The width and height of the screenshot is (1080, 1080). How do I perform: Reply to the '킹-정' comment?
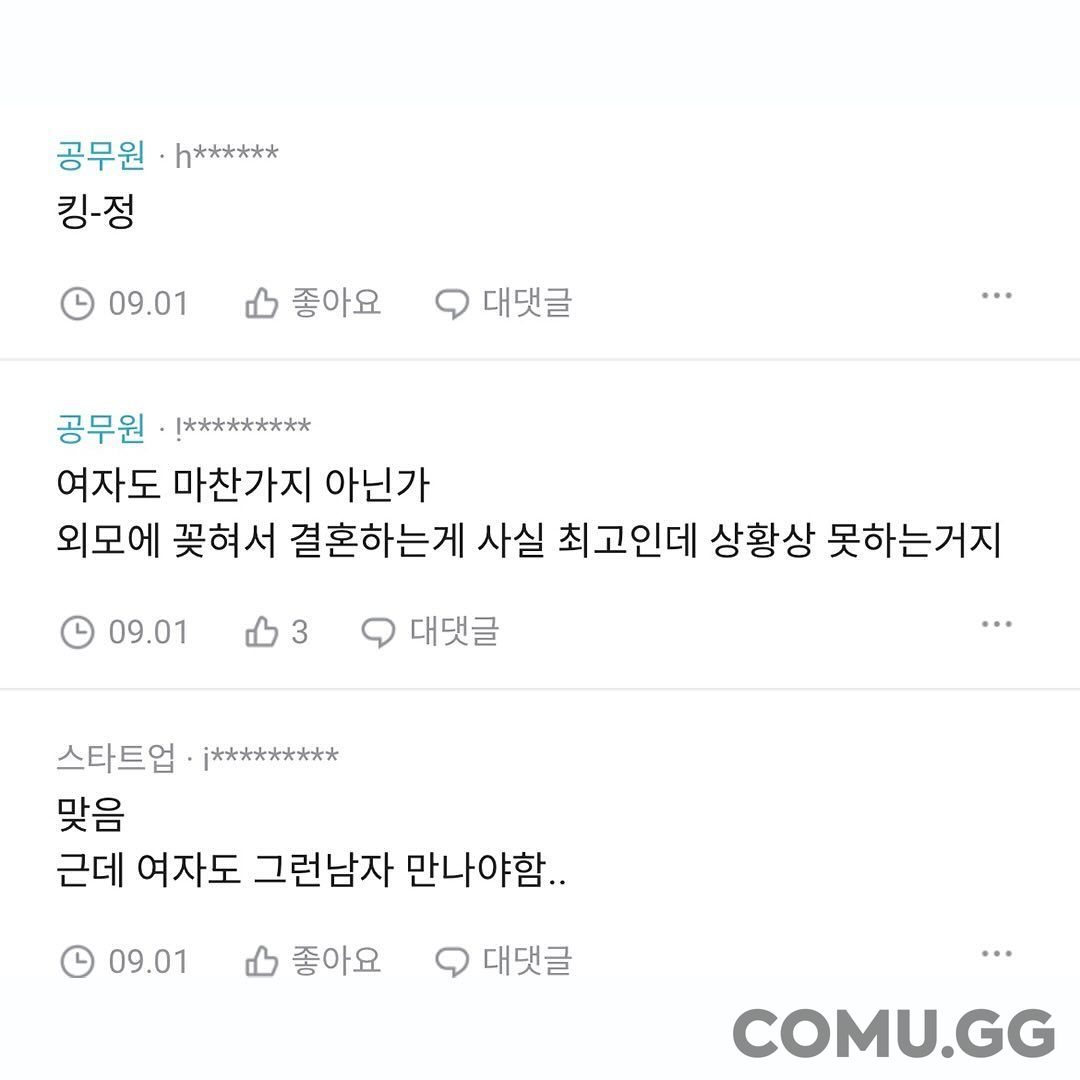(x=503, y=302)
